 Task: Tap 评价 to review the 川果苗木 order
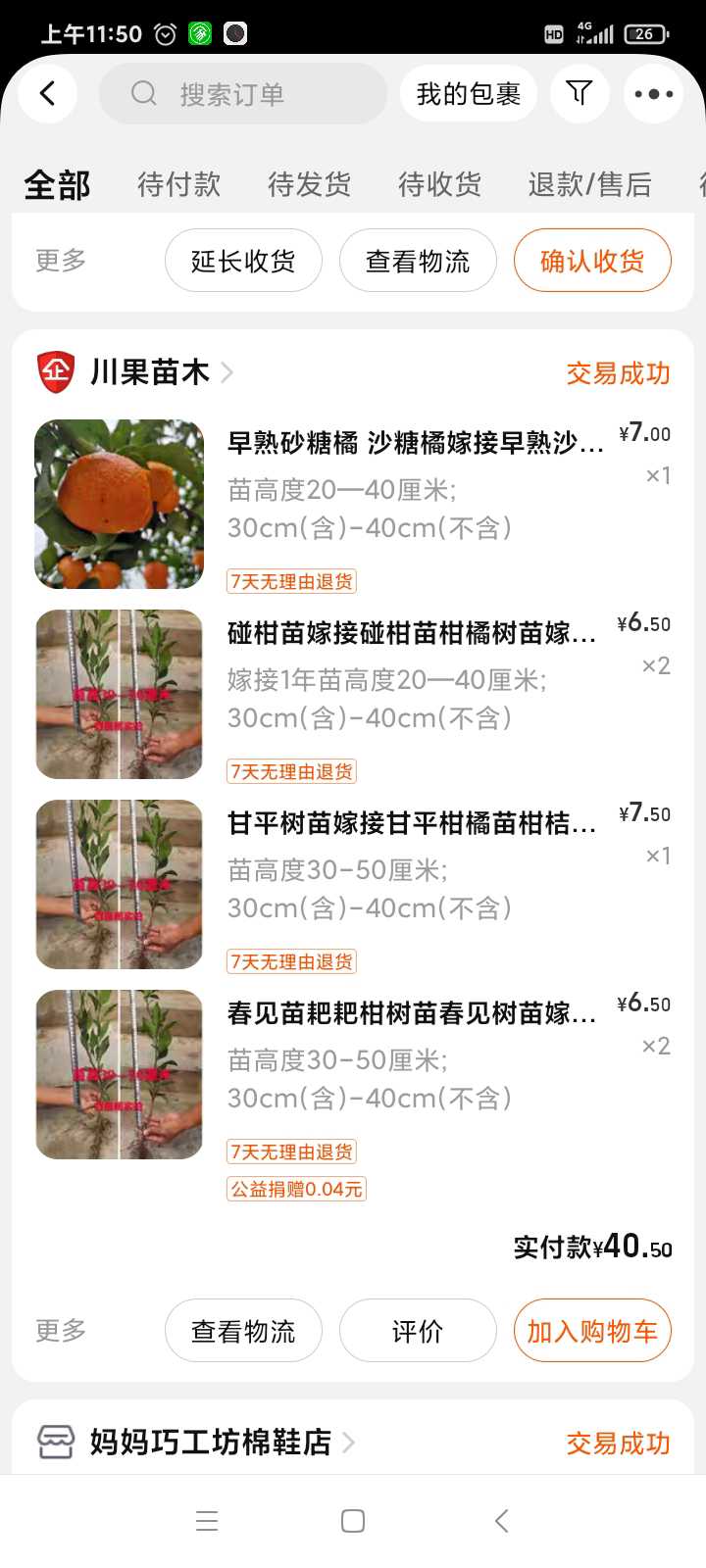[x=418, y=1331]
